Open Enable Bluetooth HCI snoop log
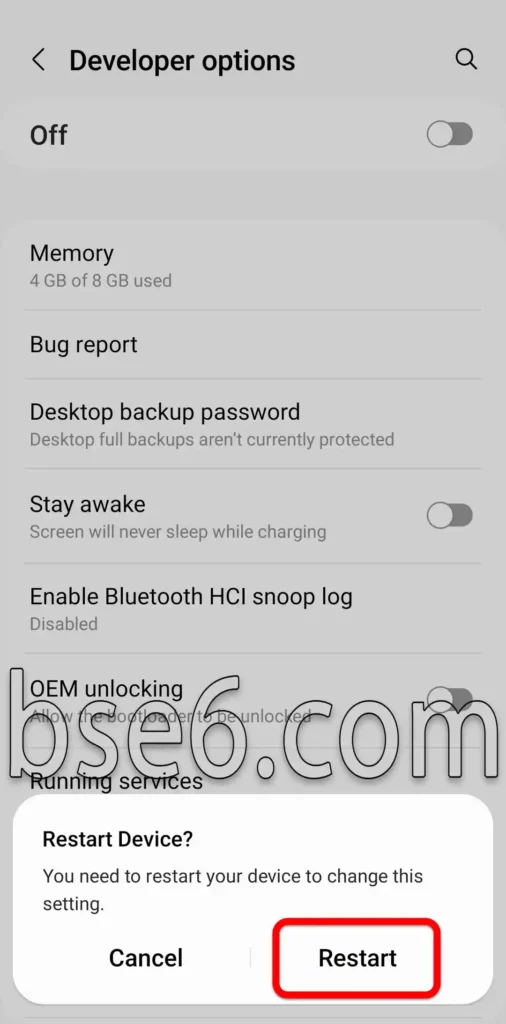The width and height of the screenshot is (506, 1024). pyautogui.click(x=253, y=609)
